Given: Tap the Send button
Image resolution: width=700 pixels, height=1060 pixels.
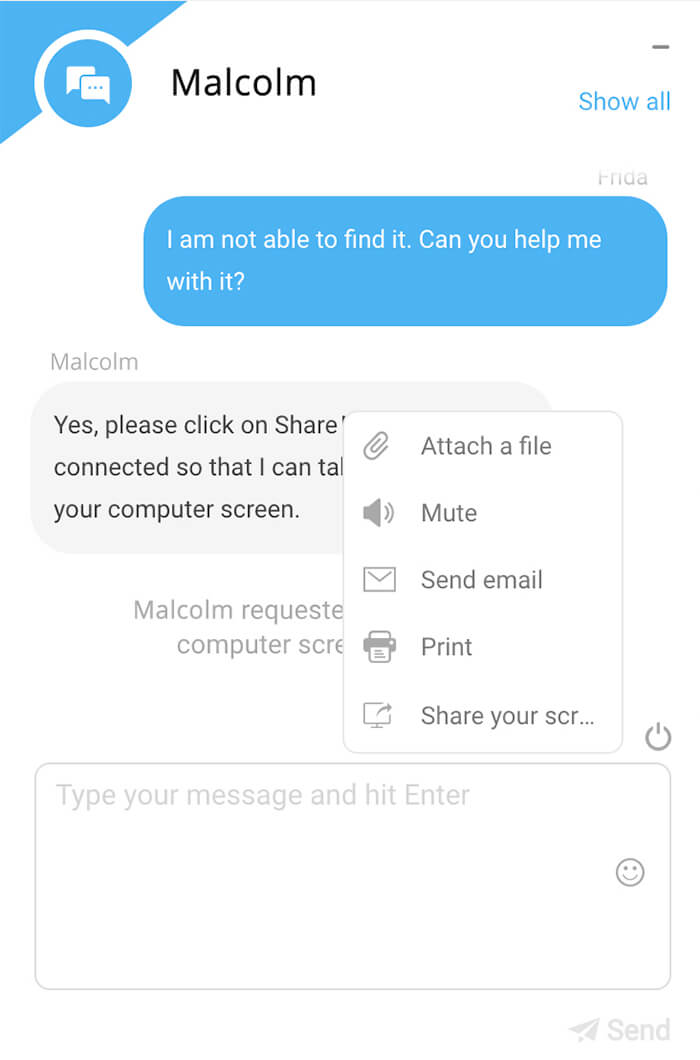Looking at the screenshot, I should click(620, 1029).
